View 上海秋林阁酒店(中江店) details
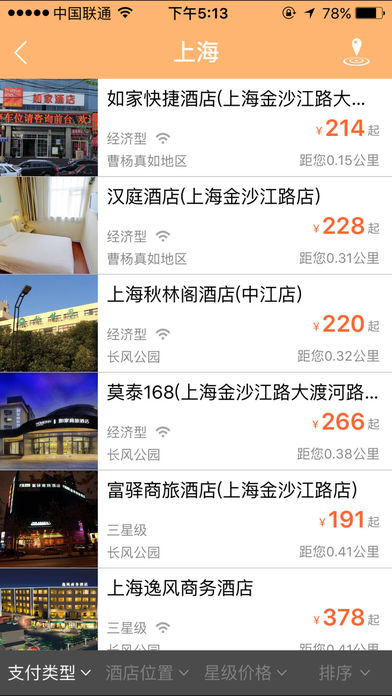Image resolution: width=392 pixels, height=696 pixels. pos(196,324)
